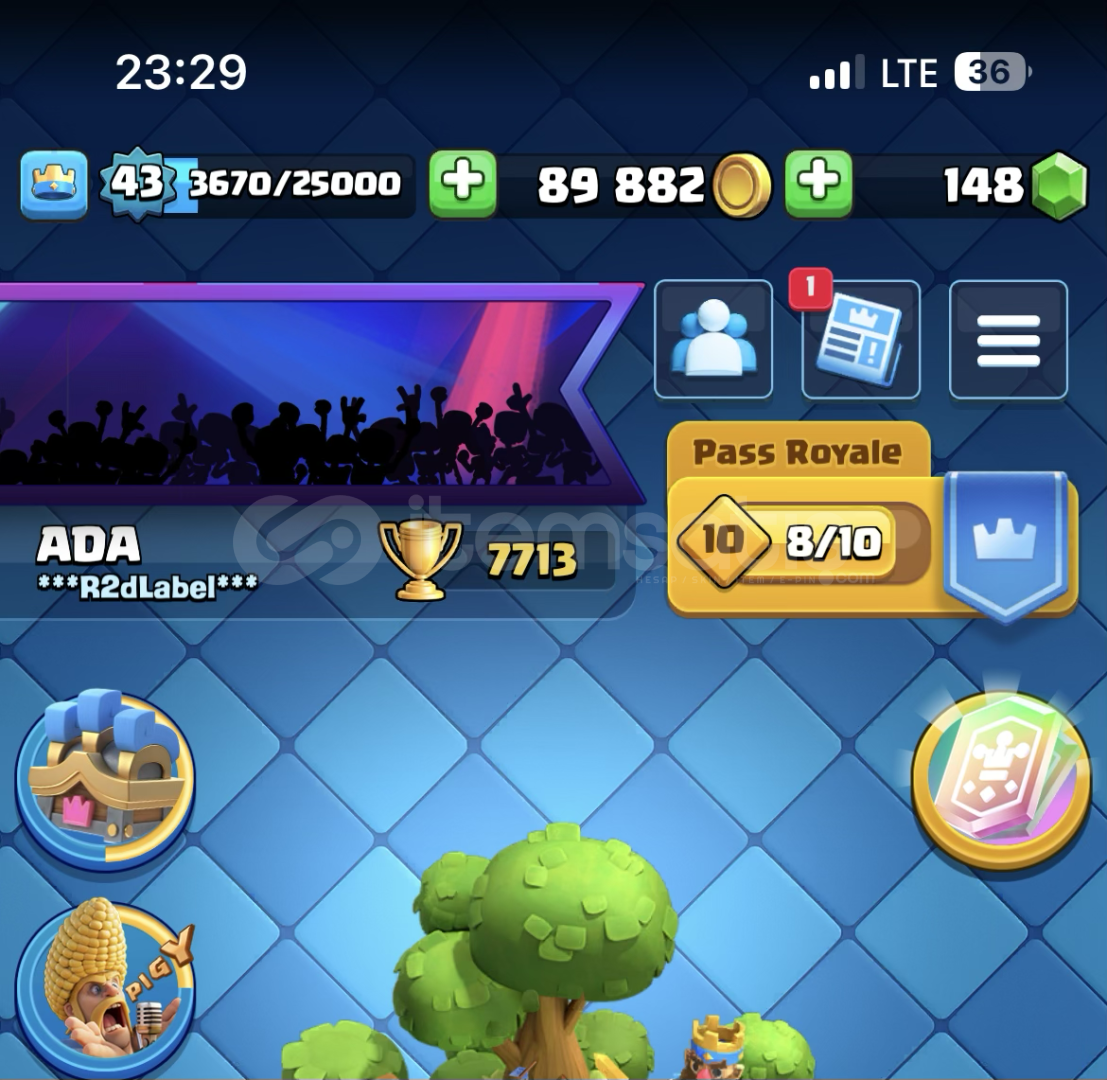This screenshot has width=1107, height=1080.
Task: Add more gold with the plus button
Action: (x=463, y=184)
